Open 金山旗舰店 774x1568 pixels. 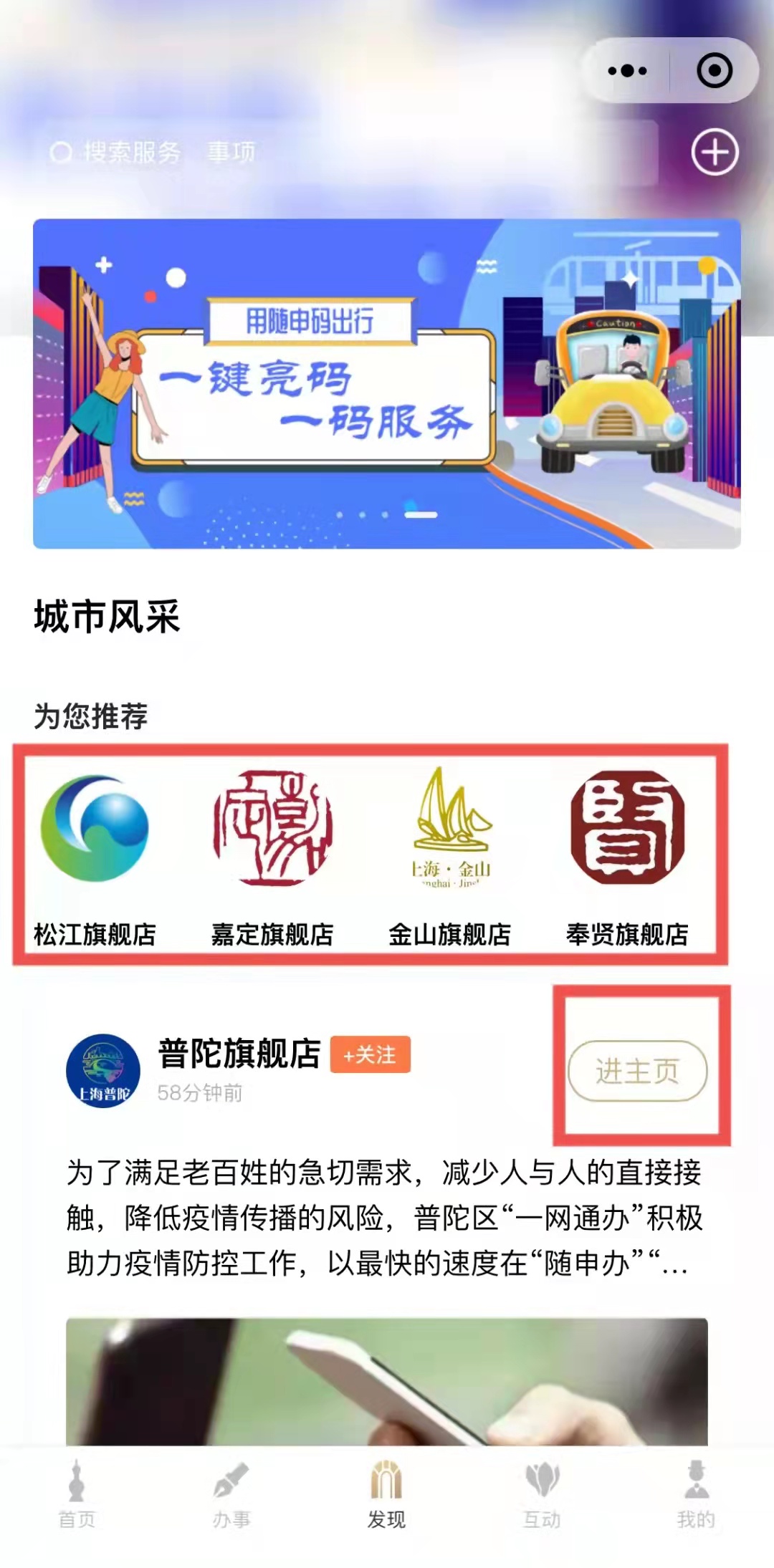coord(450,856)
